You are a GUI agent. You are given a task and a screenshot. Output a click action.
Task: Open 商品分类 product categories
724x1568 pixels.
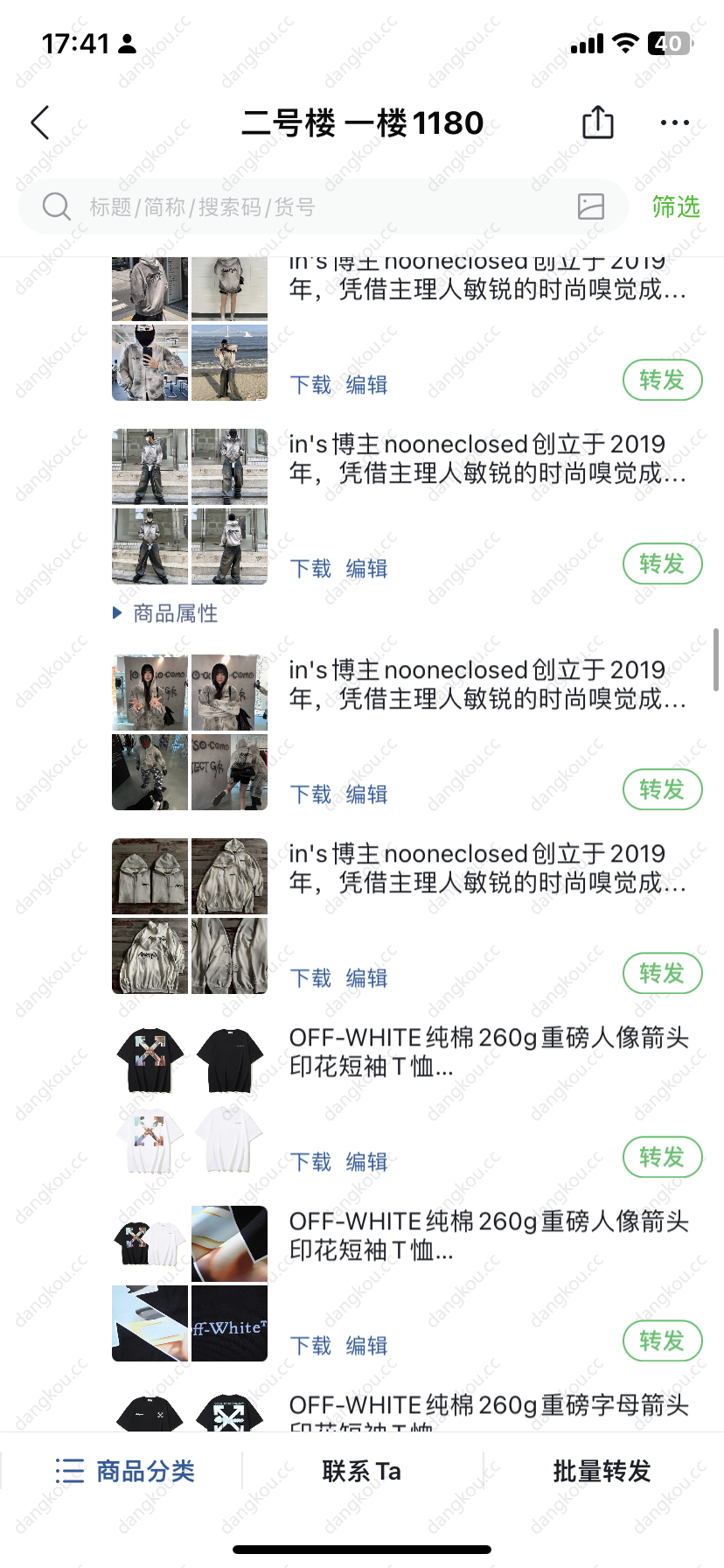(x=125, y=1471)
